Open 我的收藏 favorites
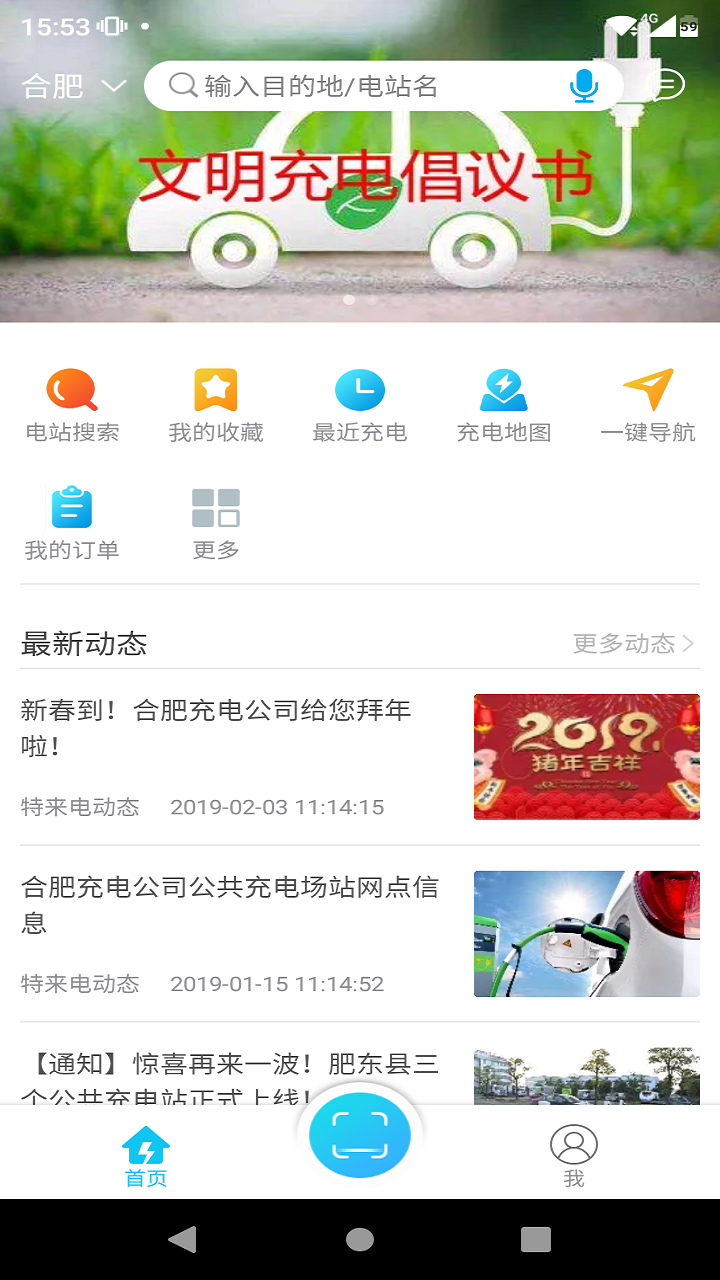The width and height of the screenshot is (720, 1280). coord(216,404)
